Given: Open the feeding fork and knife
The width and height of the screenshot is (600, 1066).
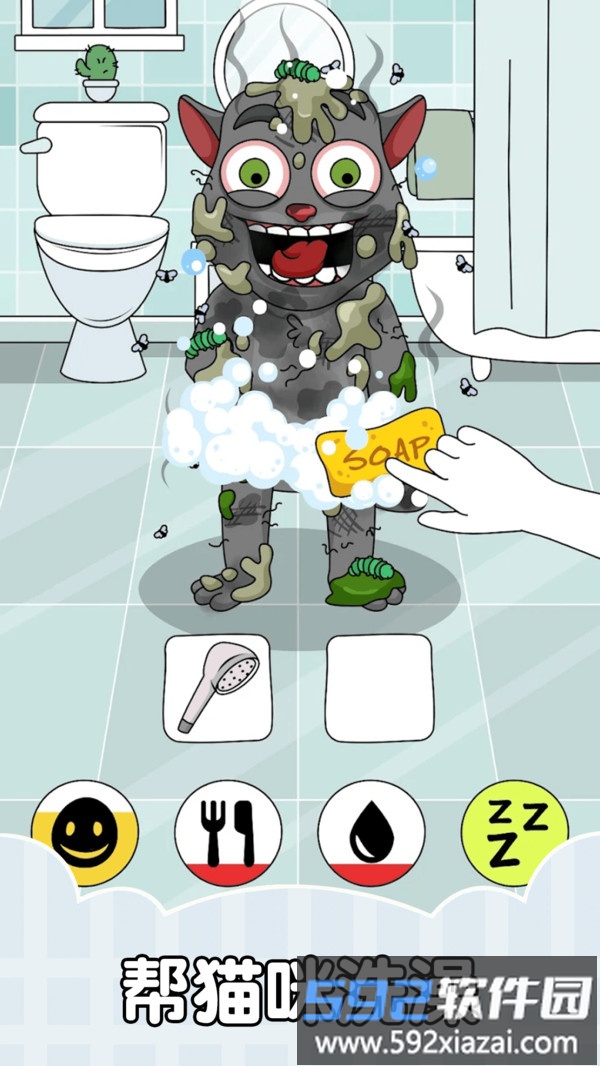Looking at the screenshot, I should [228, 833].
